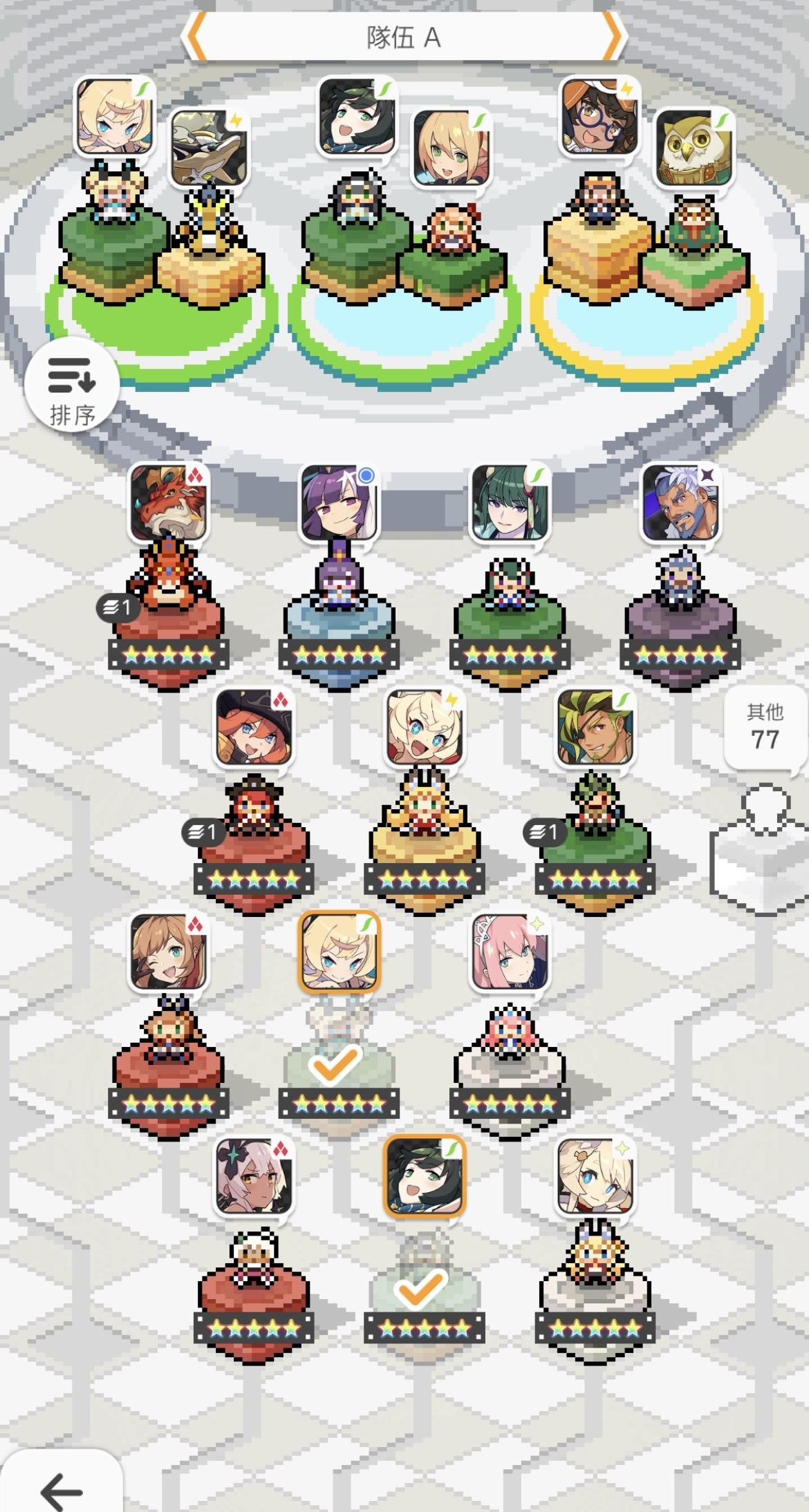809x1512 pixels.
Task: Switch to the next team with right arrow
Action: 612,36
